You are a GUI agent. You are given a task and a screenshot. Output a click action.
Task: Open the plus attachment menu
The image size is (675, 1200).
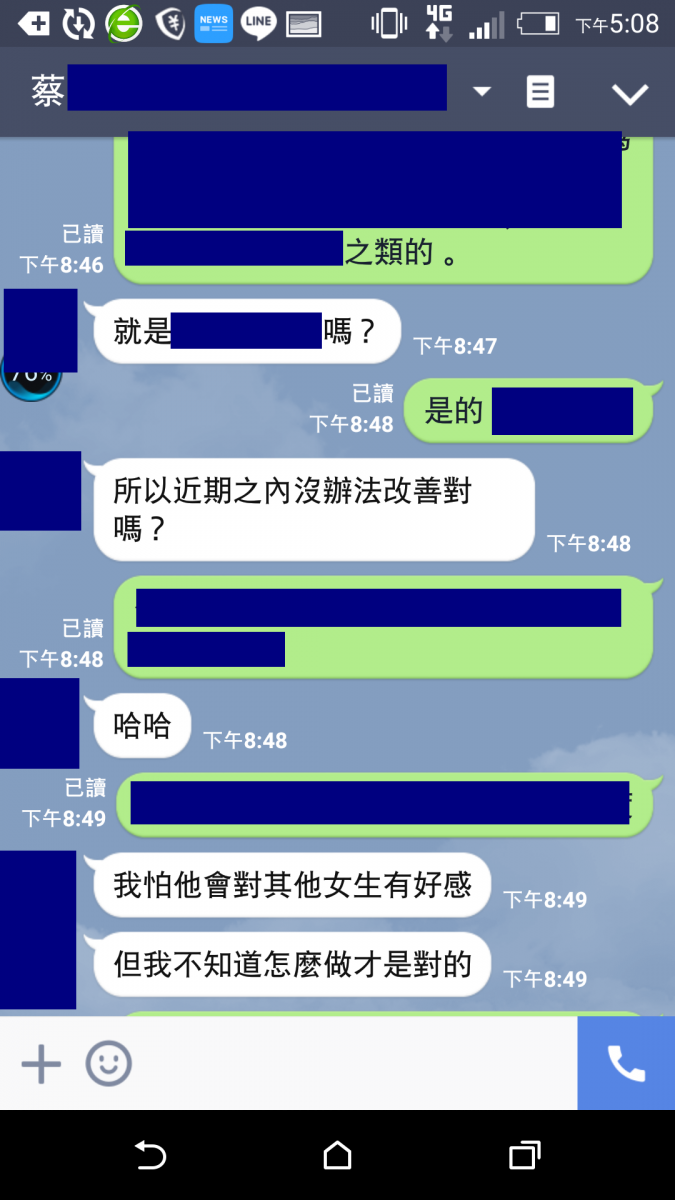[41, 1064]
